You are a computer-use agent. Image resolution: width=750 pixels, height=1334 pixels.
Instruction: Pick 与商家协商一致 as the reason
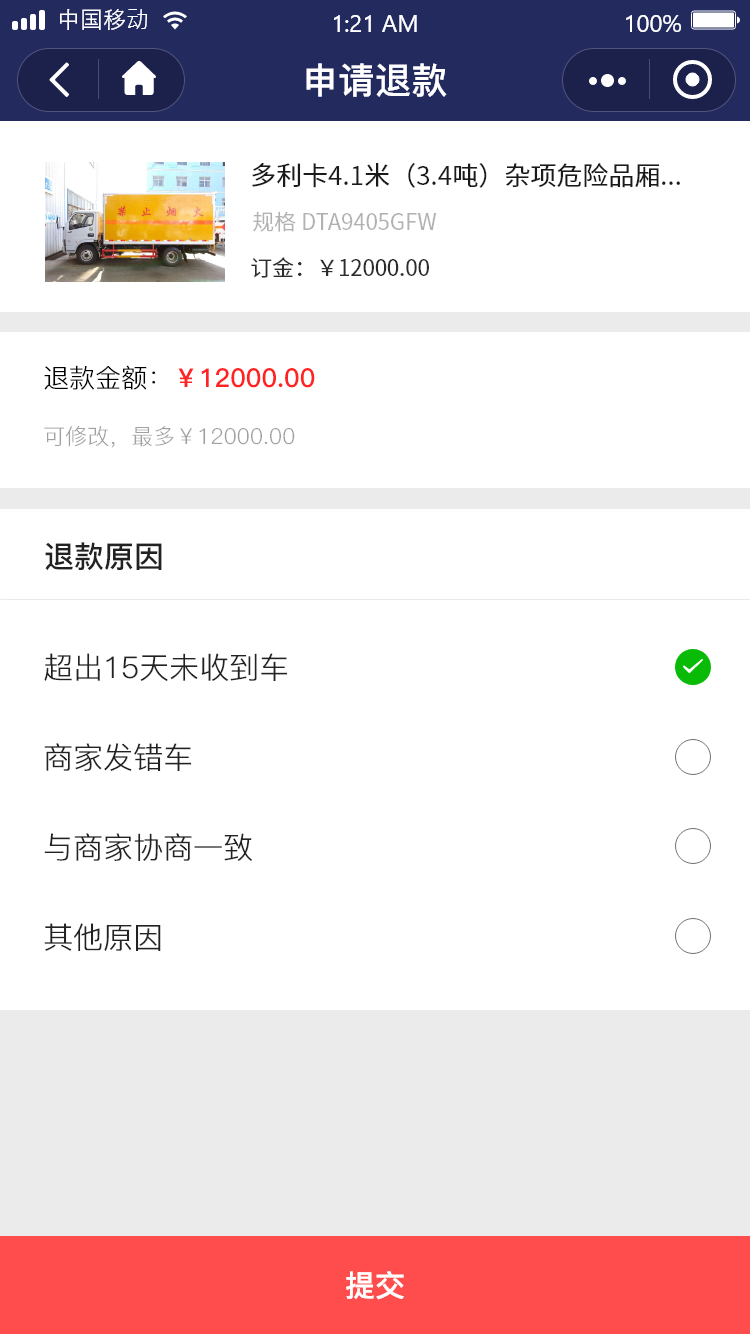point(375,847)
